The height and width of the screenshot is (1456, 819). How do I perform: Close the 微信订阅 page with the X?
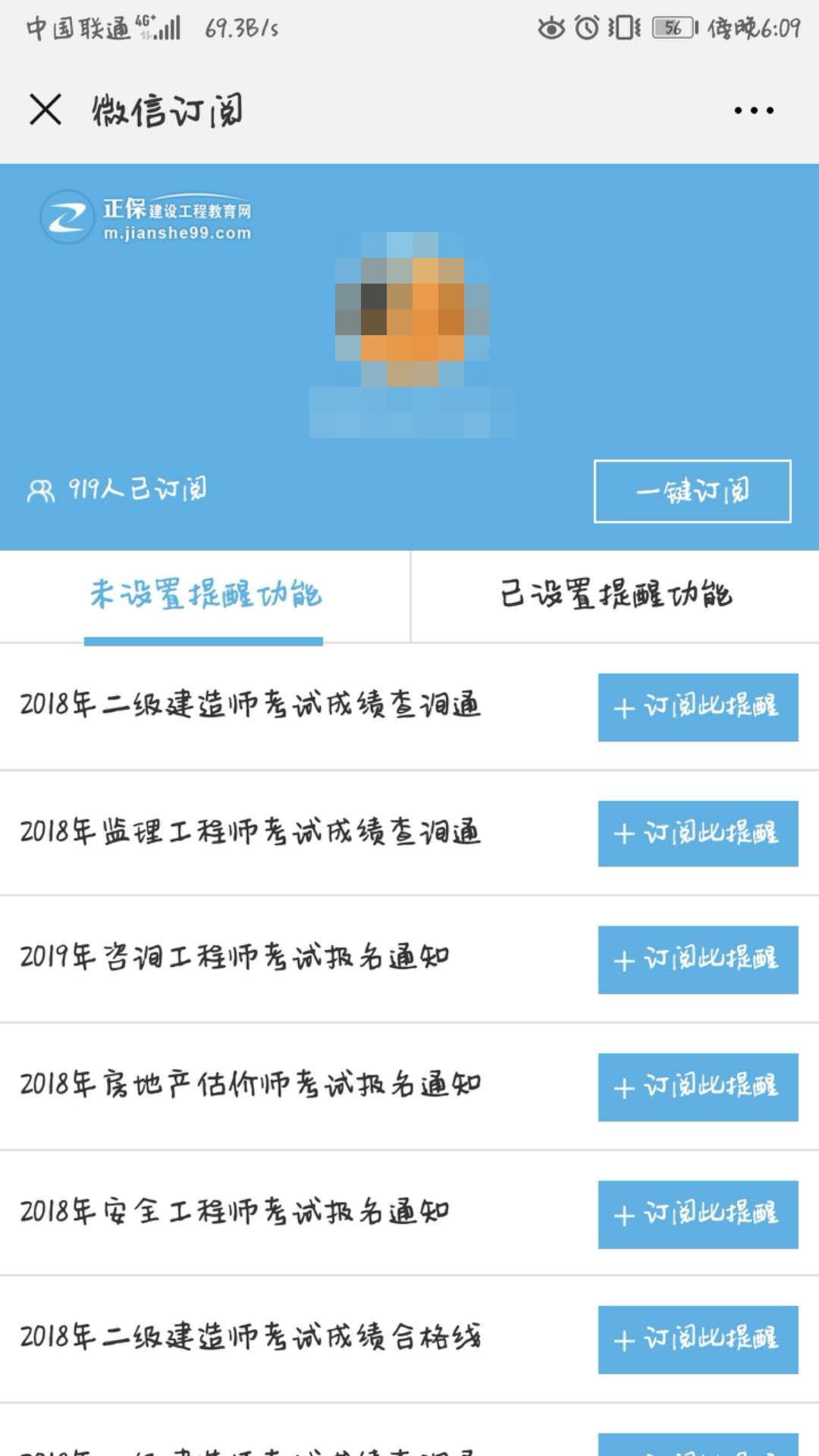click(x=44, y=111)
